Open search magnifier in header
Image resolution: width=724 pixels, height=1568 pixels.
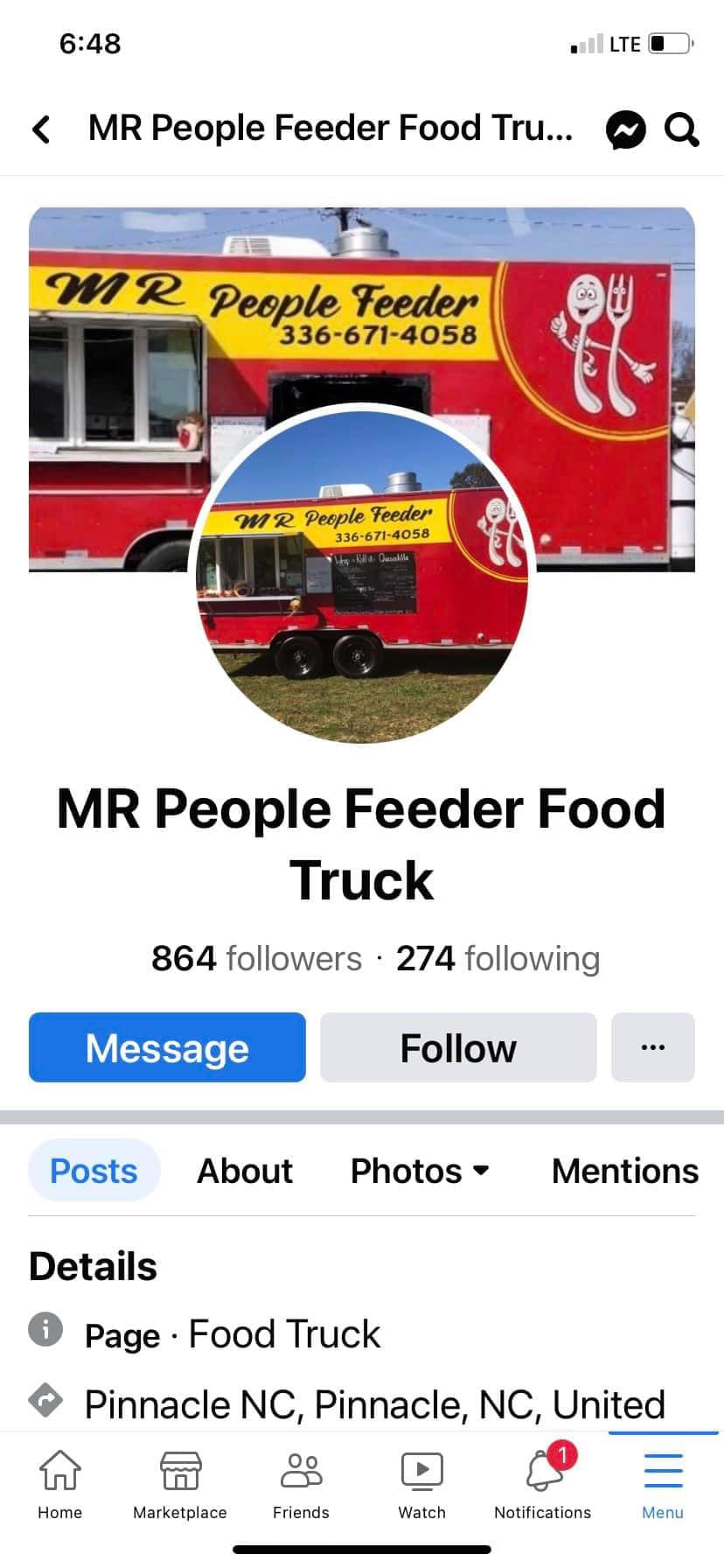[681, 130]
